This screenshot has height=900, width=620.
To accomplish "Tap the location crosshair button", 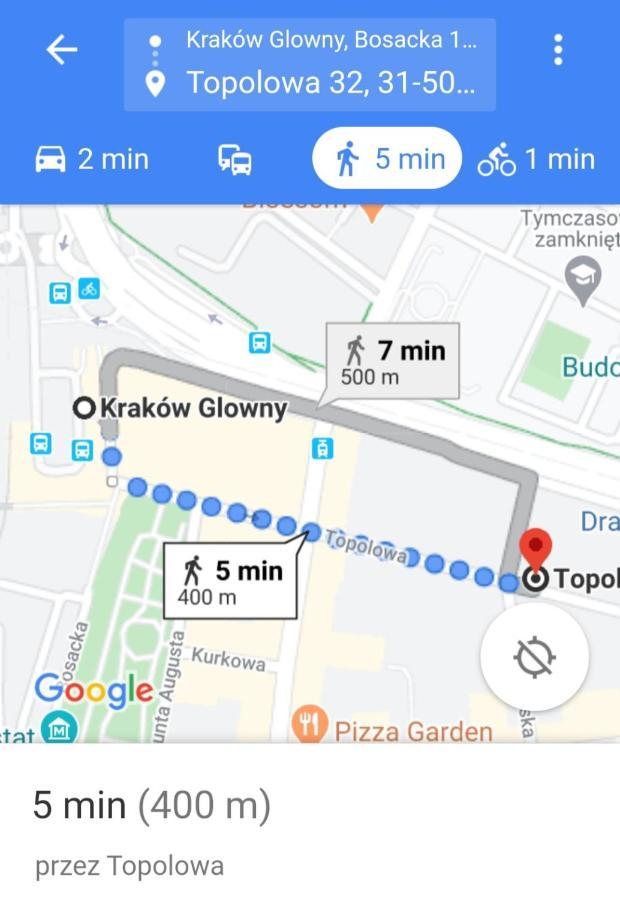I will (x=534, y=657).
